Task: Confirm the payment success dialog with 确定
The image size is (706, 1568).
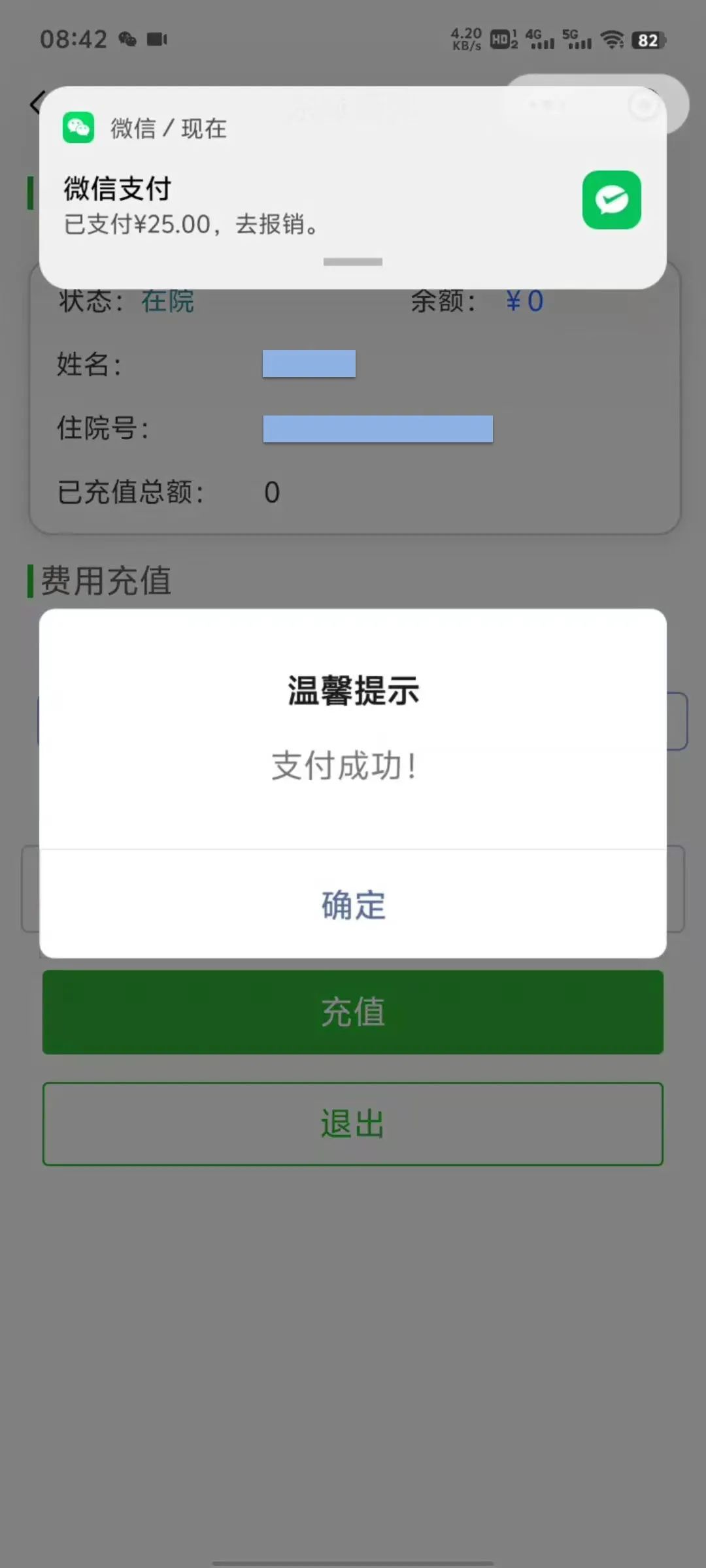Action: (x=353, y=905)
